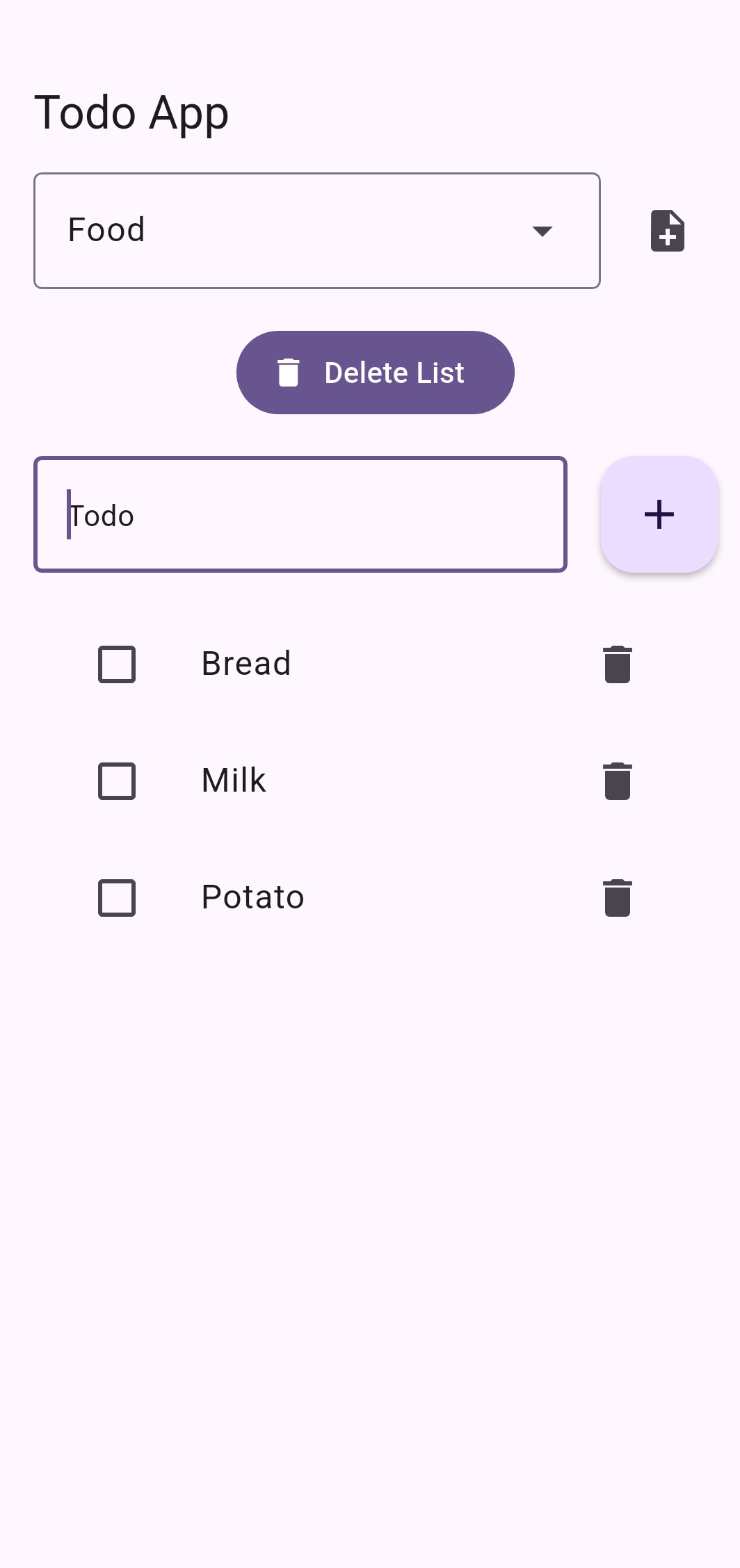Click the Todo App title
Screen dimensions: 740x1568
131,112
